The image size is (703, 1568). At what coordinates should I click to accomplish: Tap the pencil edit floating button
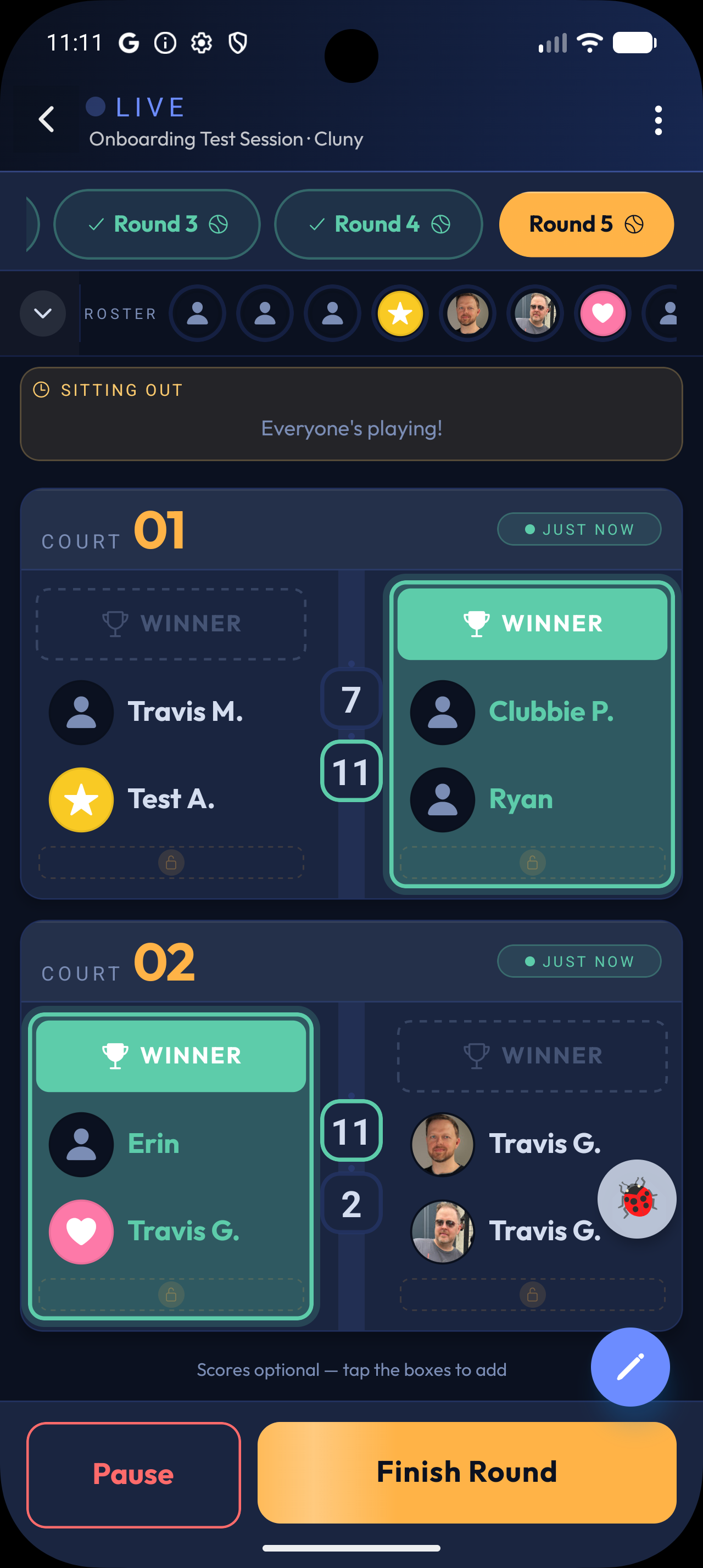(630, 1367)
